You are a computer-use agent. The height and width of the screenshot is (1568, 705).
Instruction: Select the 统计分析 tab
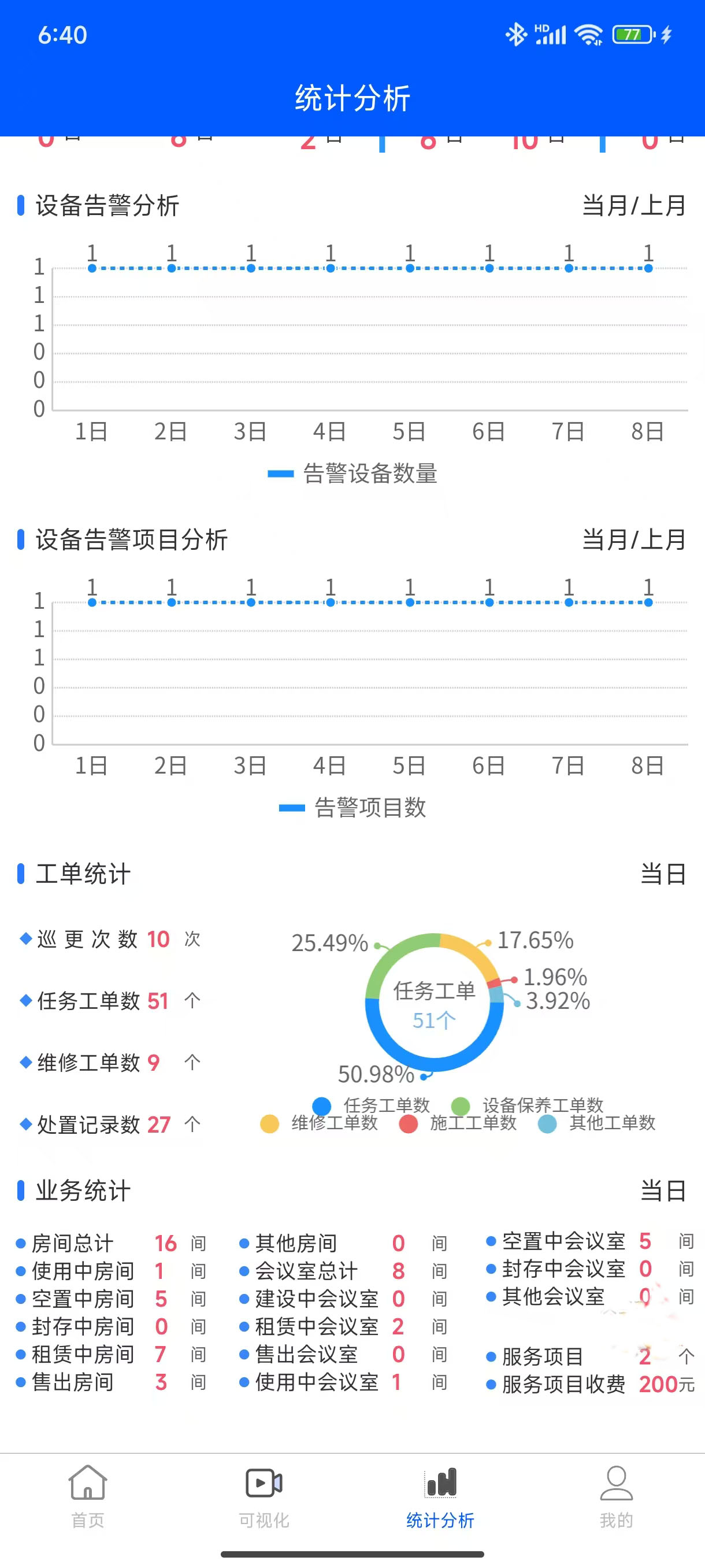click(x=440, y=1496)
